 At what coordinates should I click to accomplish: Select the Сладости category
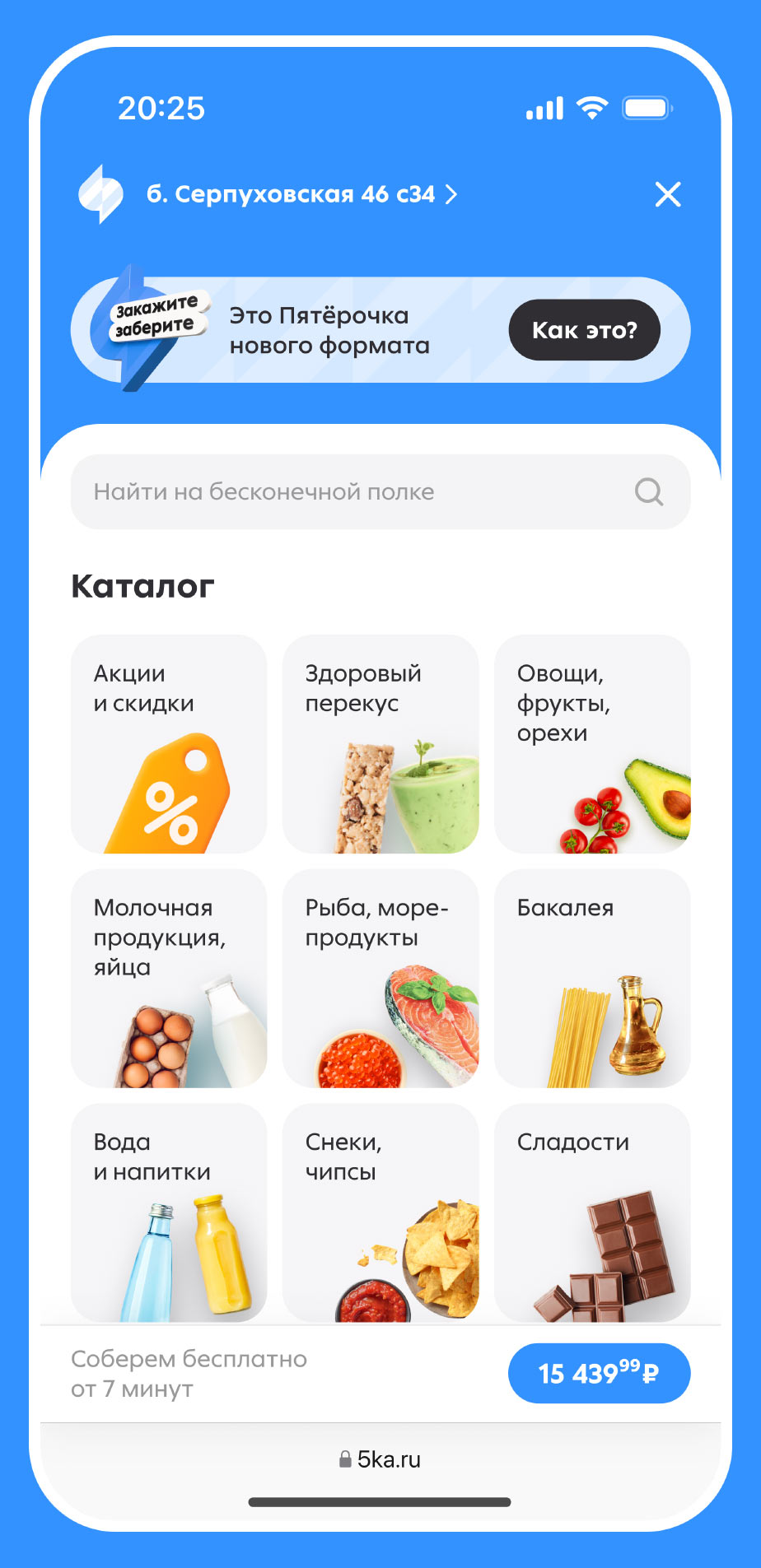[x=591, y=1212]
